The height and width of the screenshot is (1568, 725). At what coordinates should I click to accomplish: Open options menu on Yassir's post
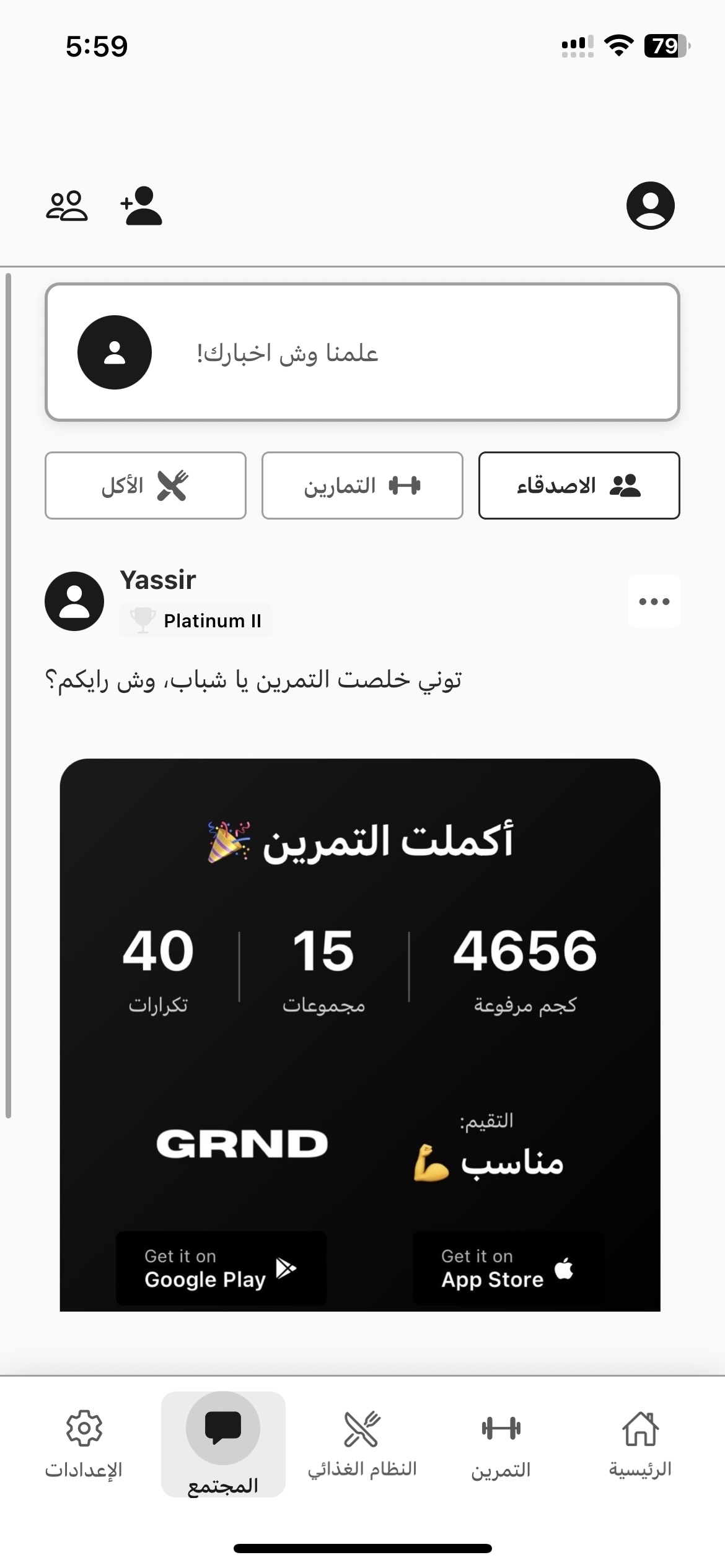[654, 601]
